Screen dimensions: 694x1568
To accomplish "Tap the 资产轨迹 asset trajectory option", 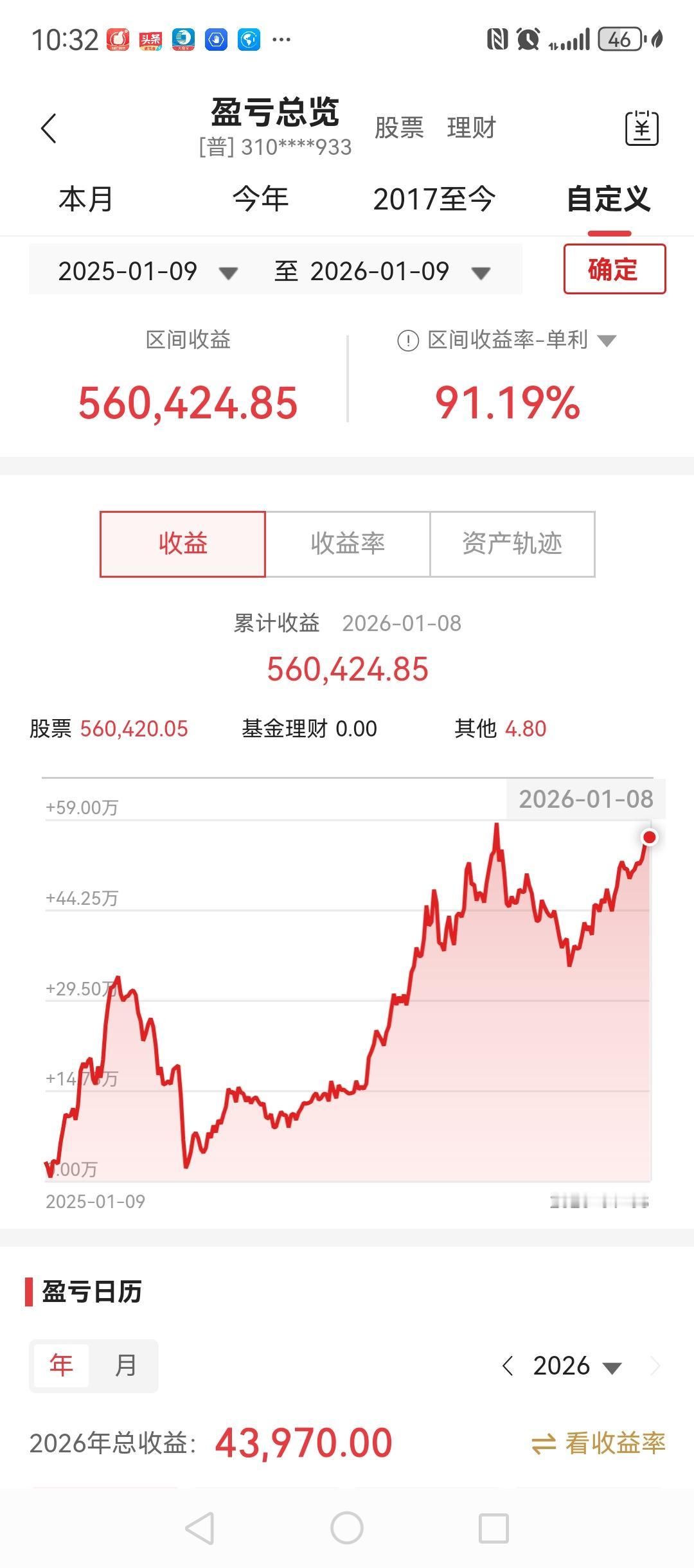I will (x=512, y=544).
